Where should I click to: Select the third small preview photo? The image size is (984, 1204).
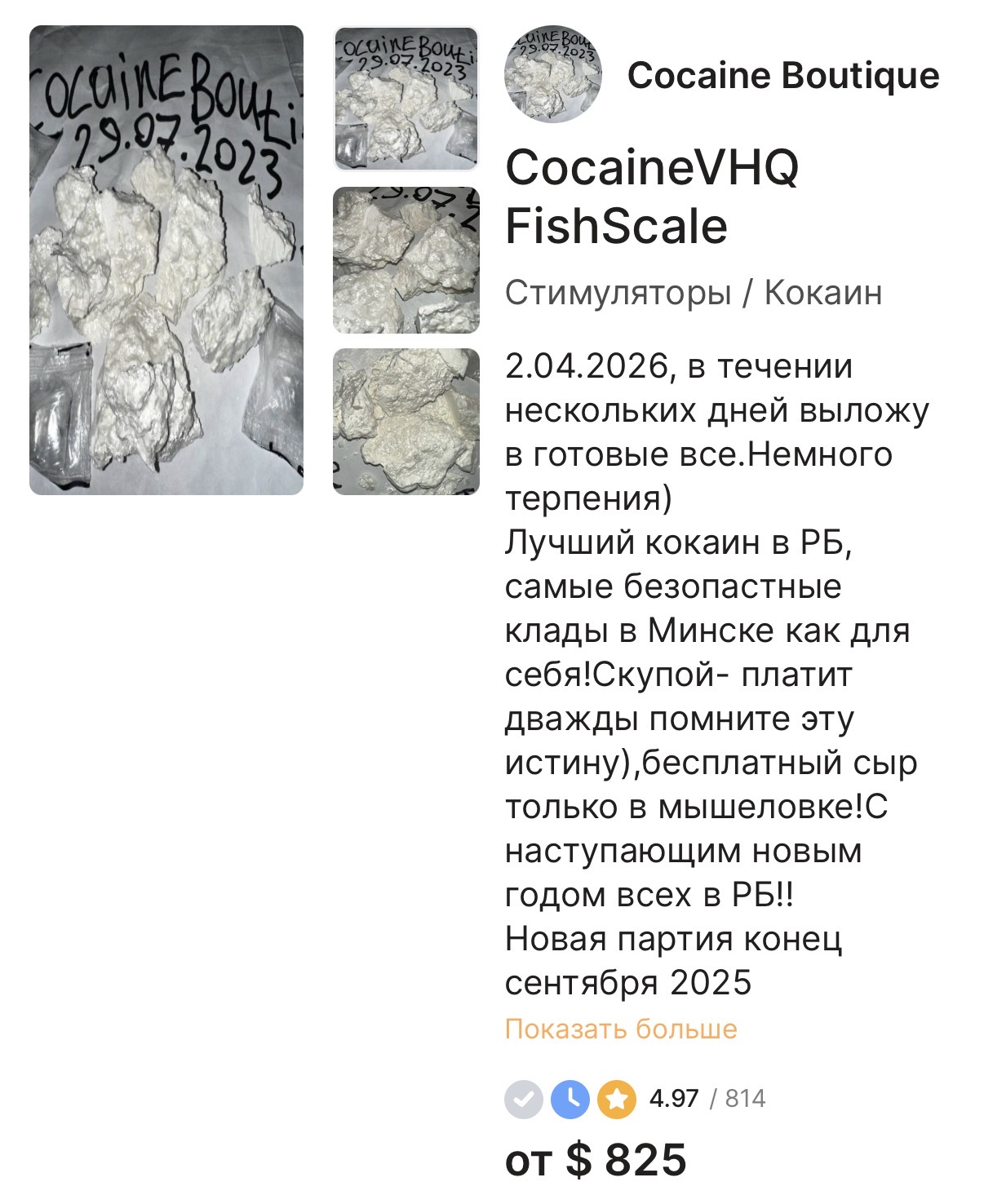[406, 422]
